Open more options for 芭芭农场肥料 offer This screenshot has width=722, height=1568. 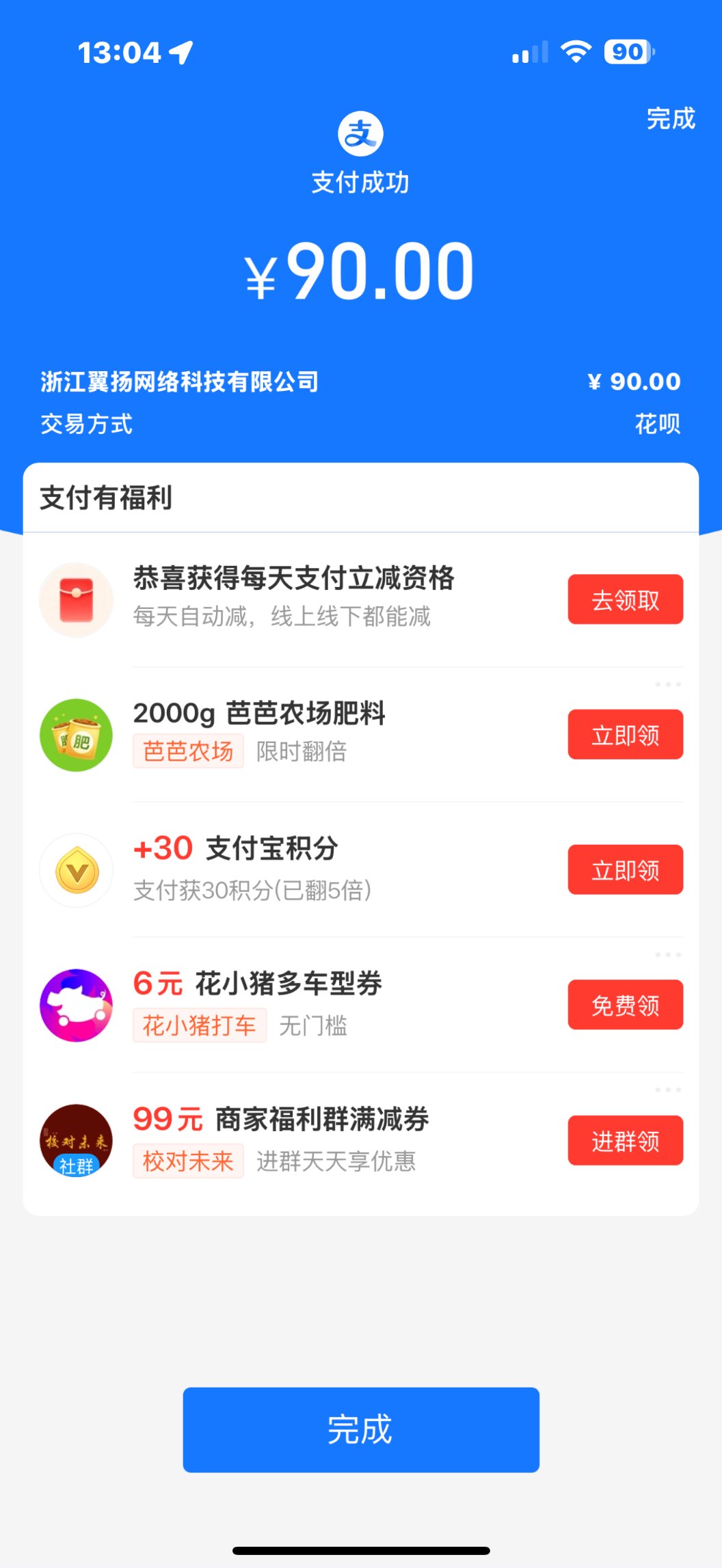667,684
